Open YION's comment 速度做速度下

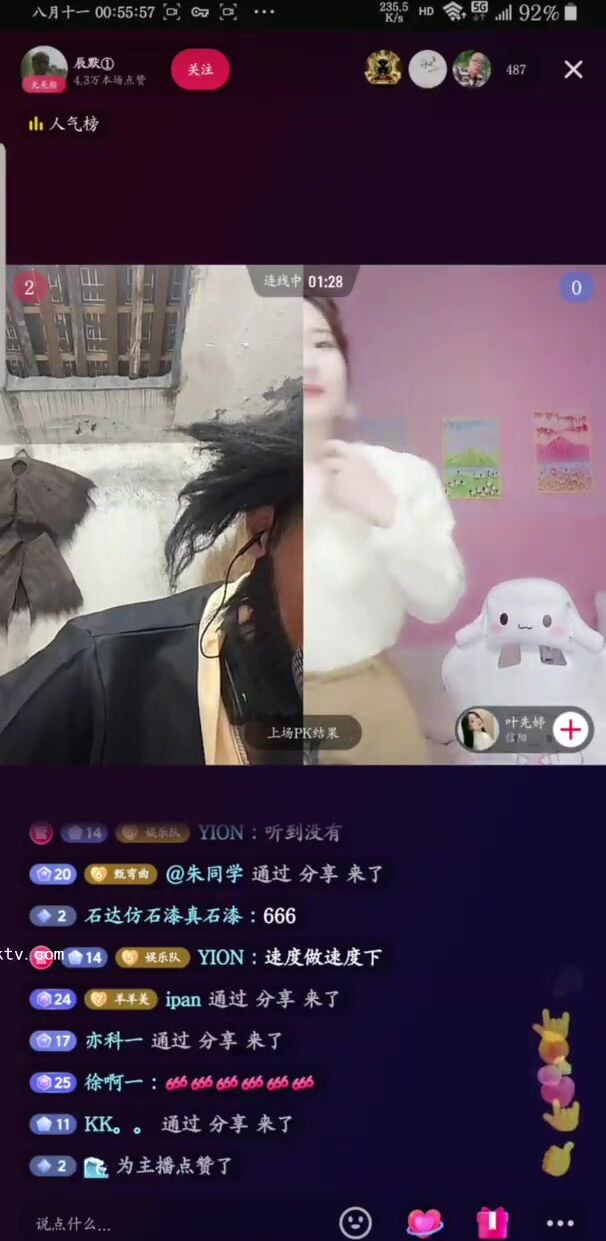click(289, 957)
